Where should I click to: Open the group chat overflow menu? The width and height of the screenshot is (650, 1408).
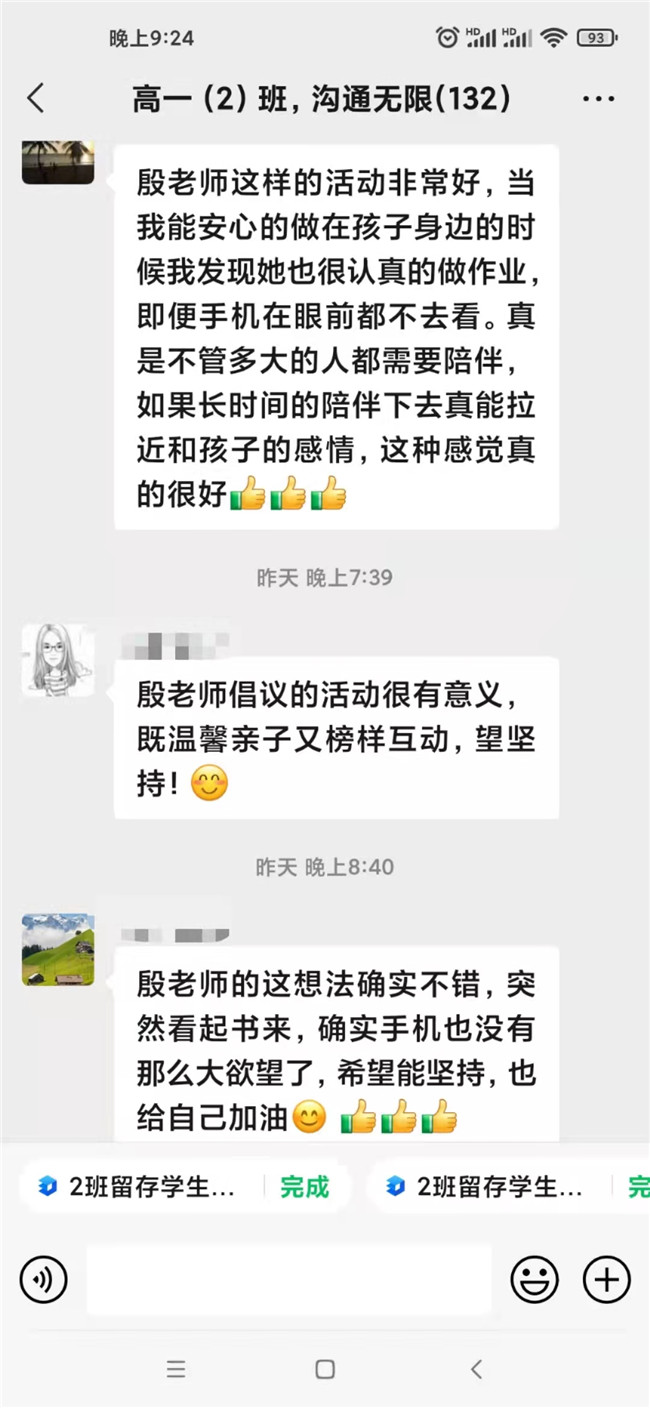tap(598, 98)
